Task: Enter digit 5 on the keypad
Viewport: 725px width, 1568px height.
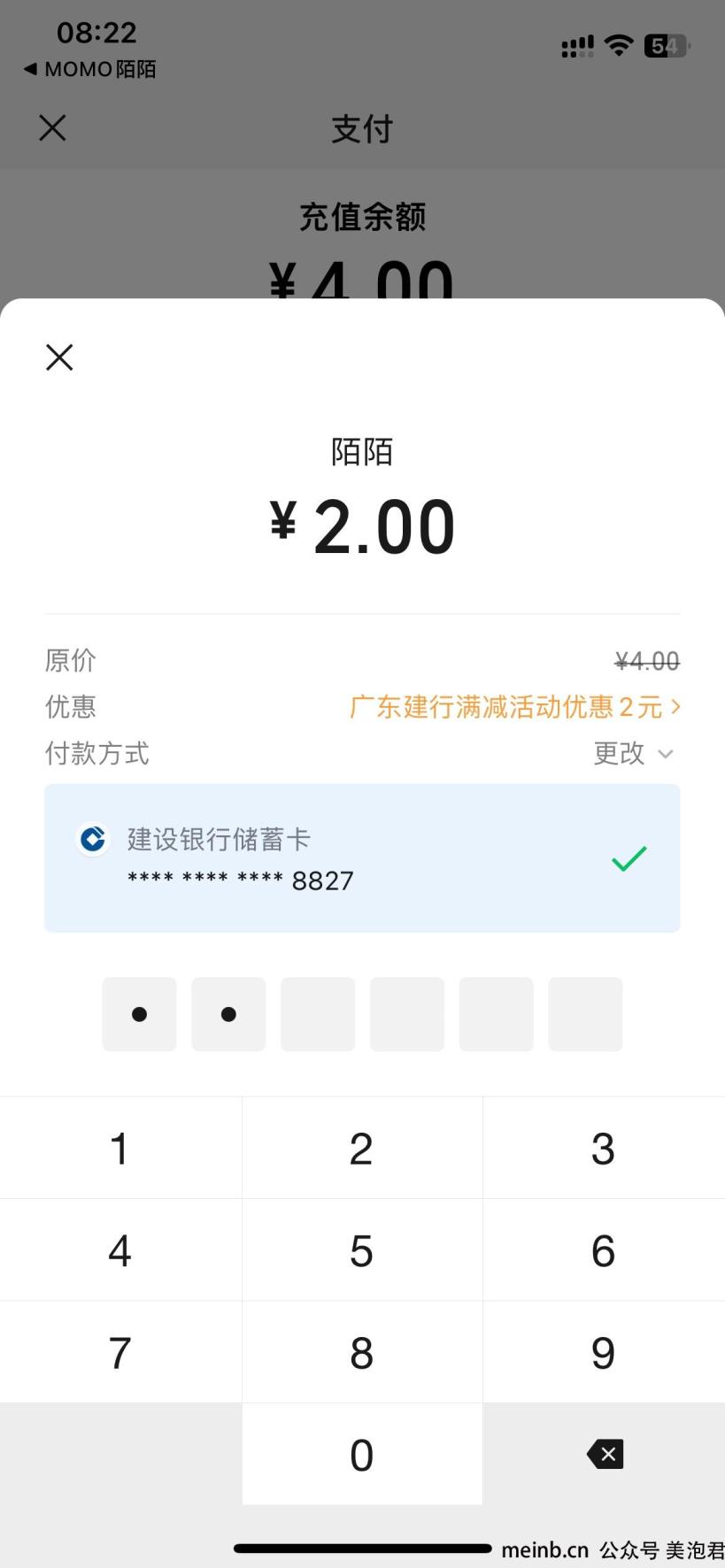Action: click(x=362, y=1250)
